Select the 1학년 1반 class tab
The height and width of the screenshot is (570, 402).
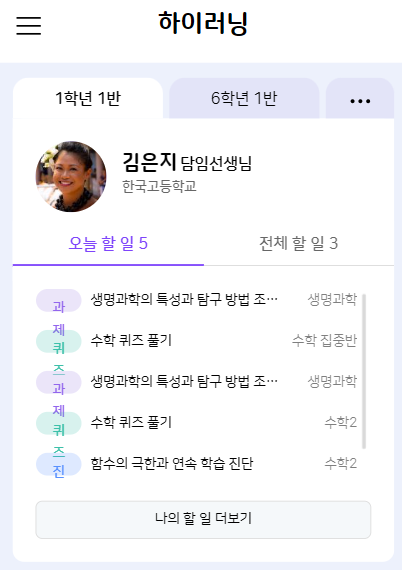[88, 98]
